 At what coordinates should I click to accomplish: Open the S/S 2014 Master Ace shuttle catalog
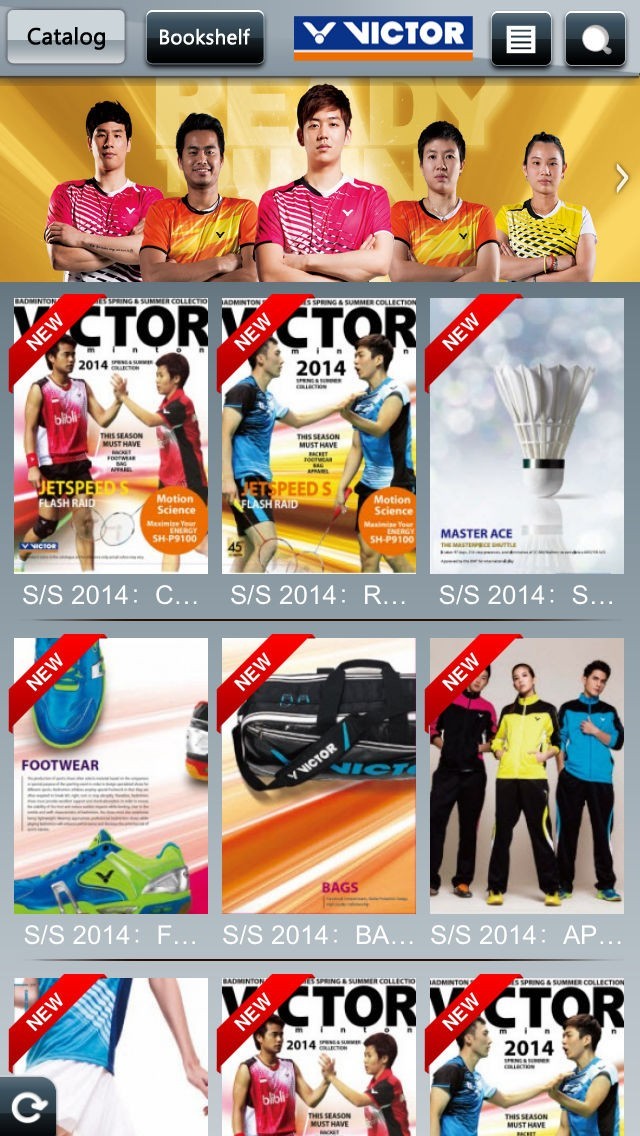pos(527,435)
